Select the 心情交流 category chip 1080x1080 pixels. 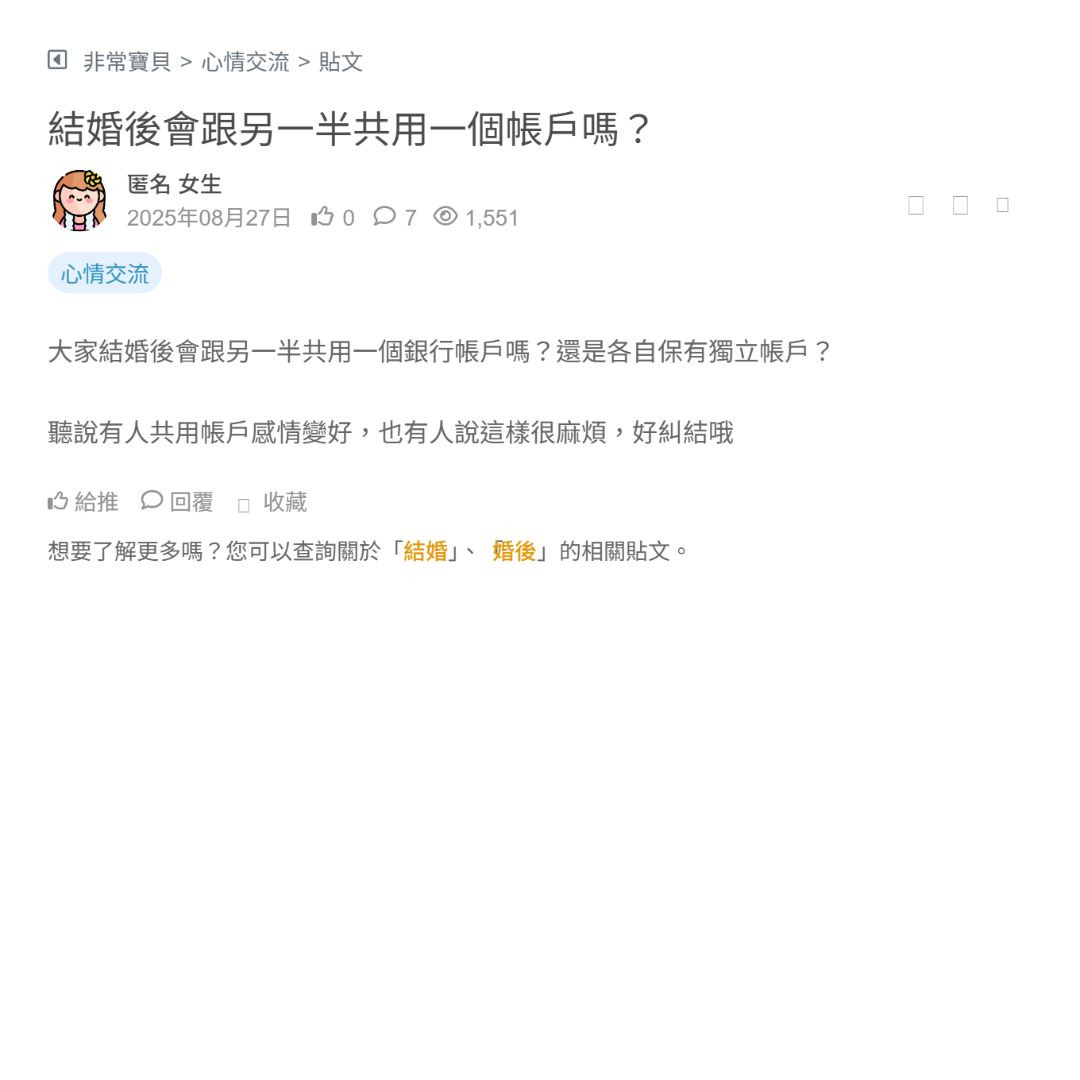[x=105, y=273]
